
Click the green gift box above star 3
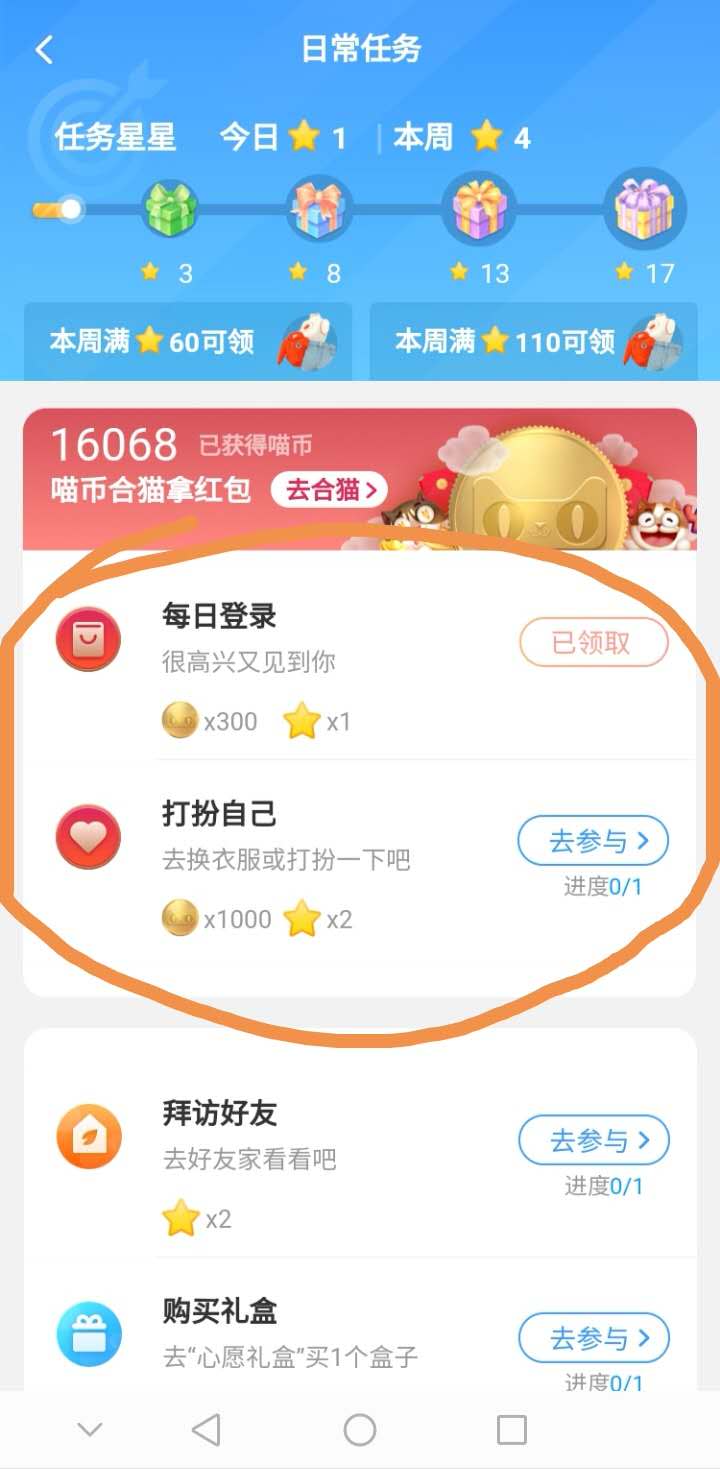170,208
